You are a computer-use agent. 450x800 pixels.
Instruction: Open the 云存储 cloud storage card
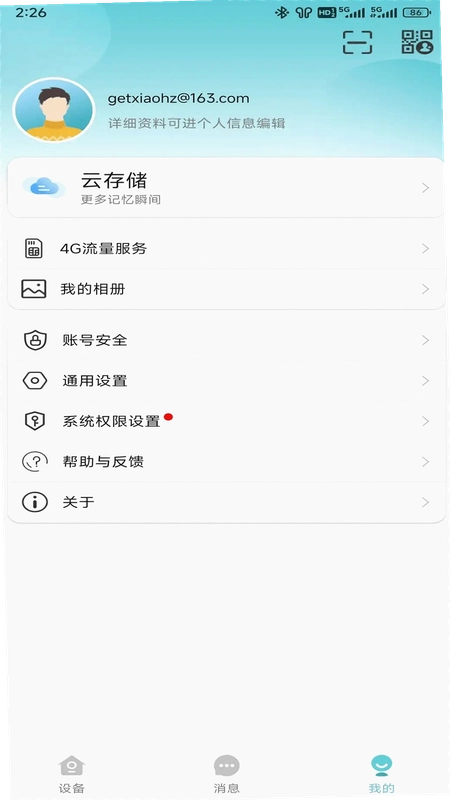[x=226, y=188]
